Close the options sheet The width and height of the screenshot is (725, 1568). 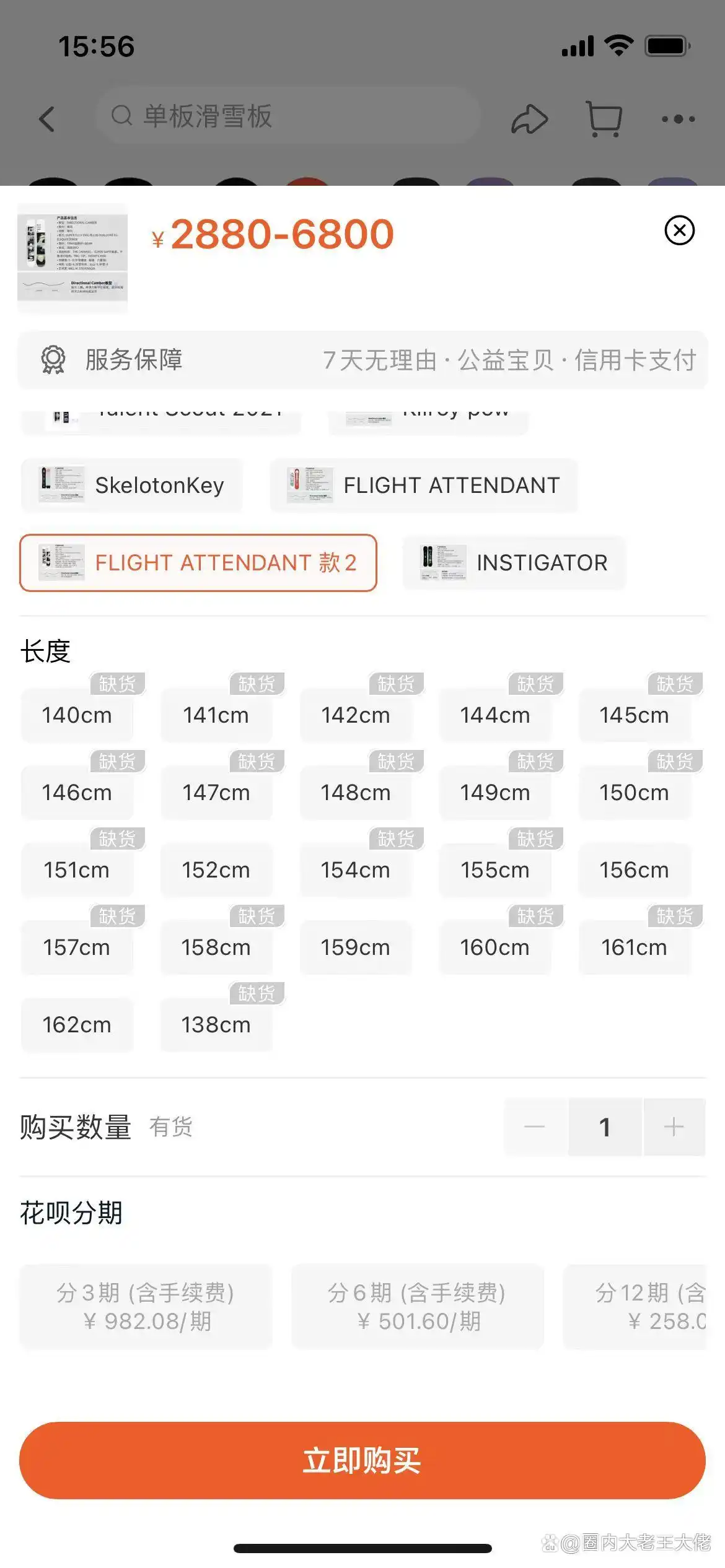coord(679,230)
